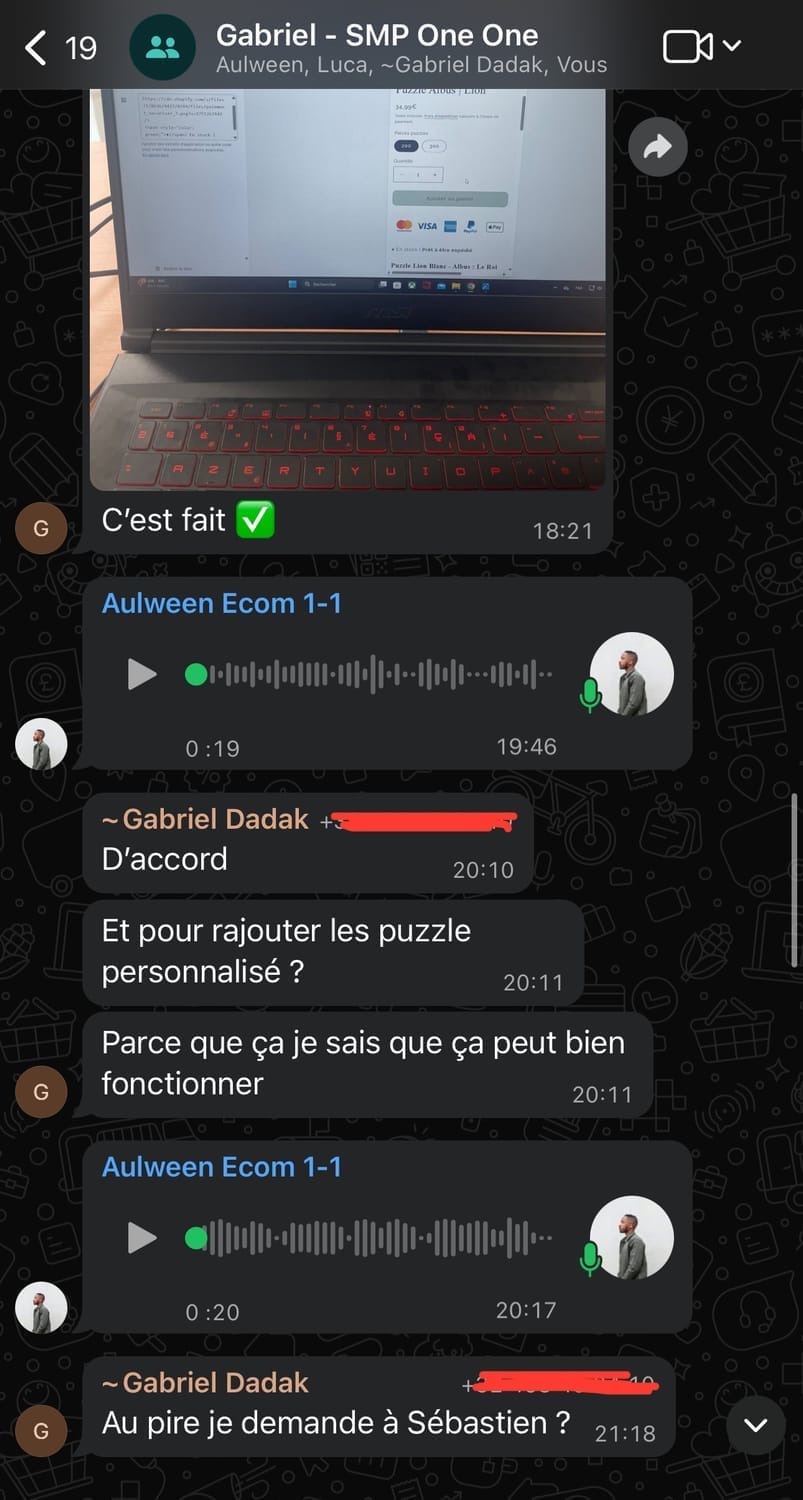
Task: Open Aulween's avatar beside the 19:46 voice note
Action: click(x=42, y=744)
